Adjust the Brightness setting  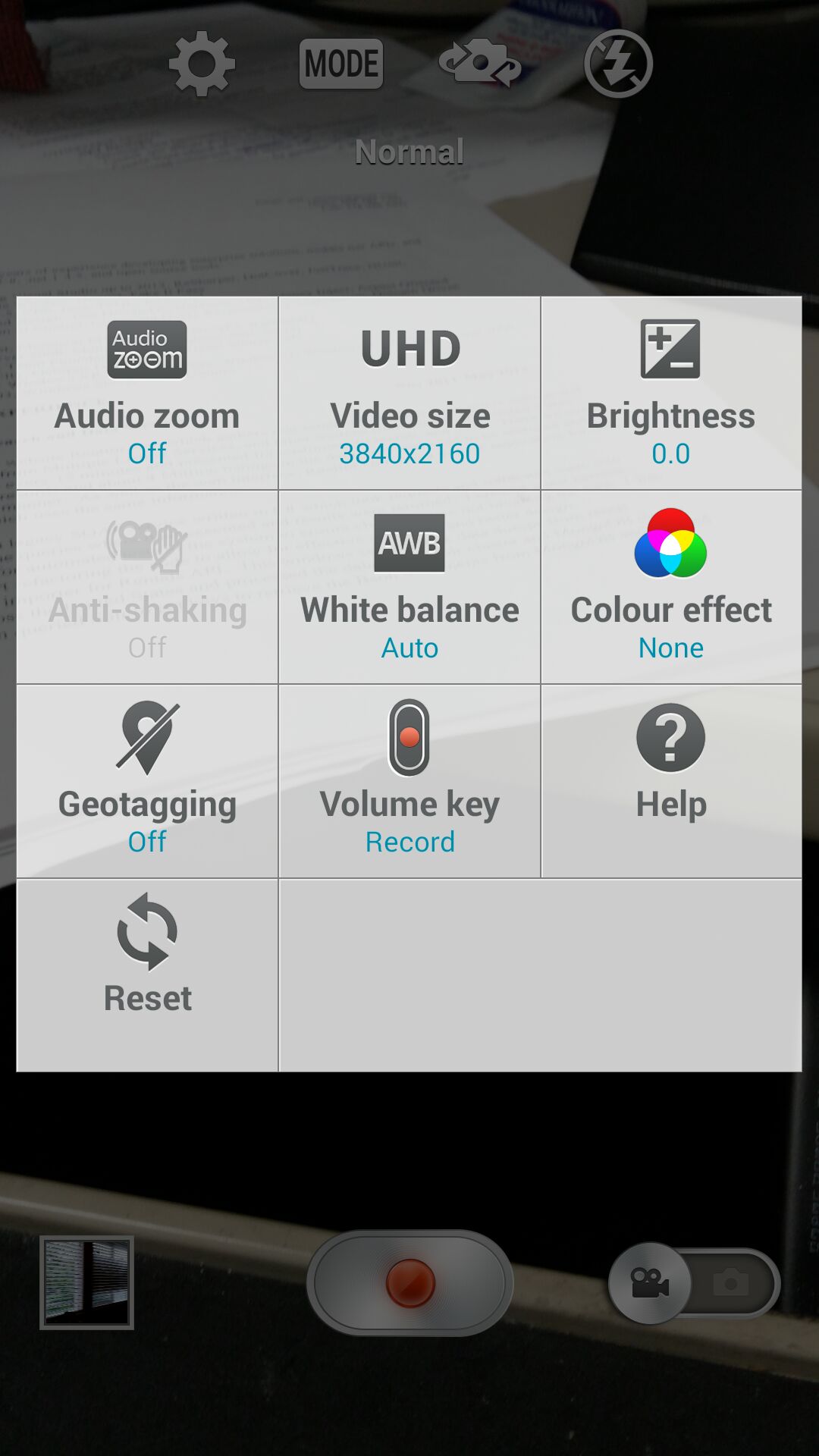671,393
